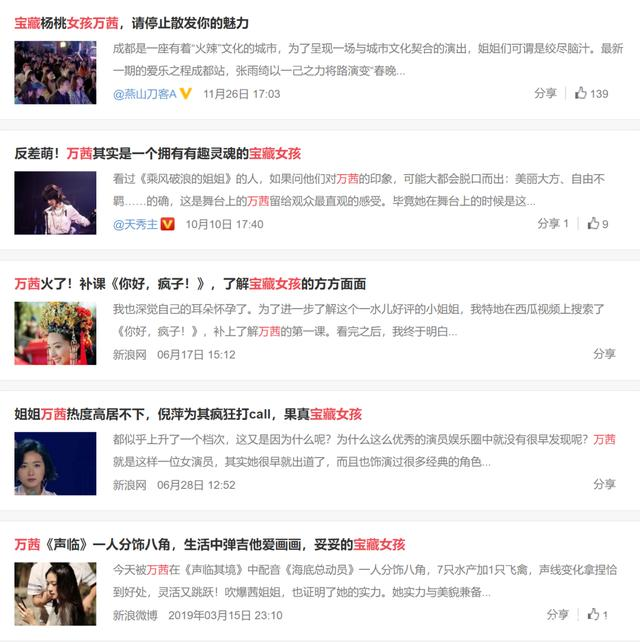Viewport: 640px width, 642px height.
Task: Like the article from 天秀主
Action: pyautogui.click(x=597, y=224)
